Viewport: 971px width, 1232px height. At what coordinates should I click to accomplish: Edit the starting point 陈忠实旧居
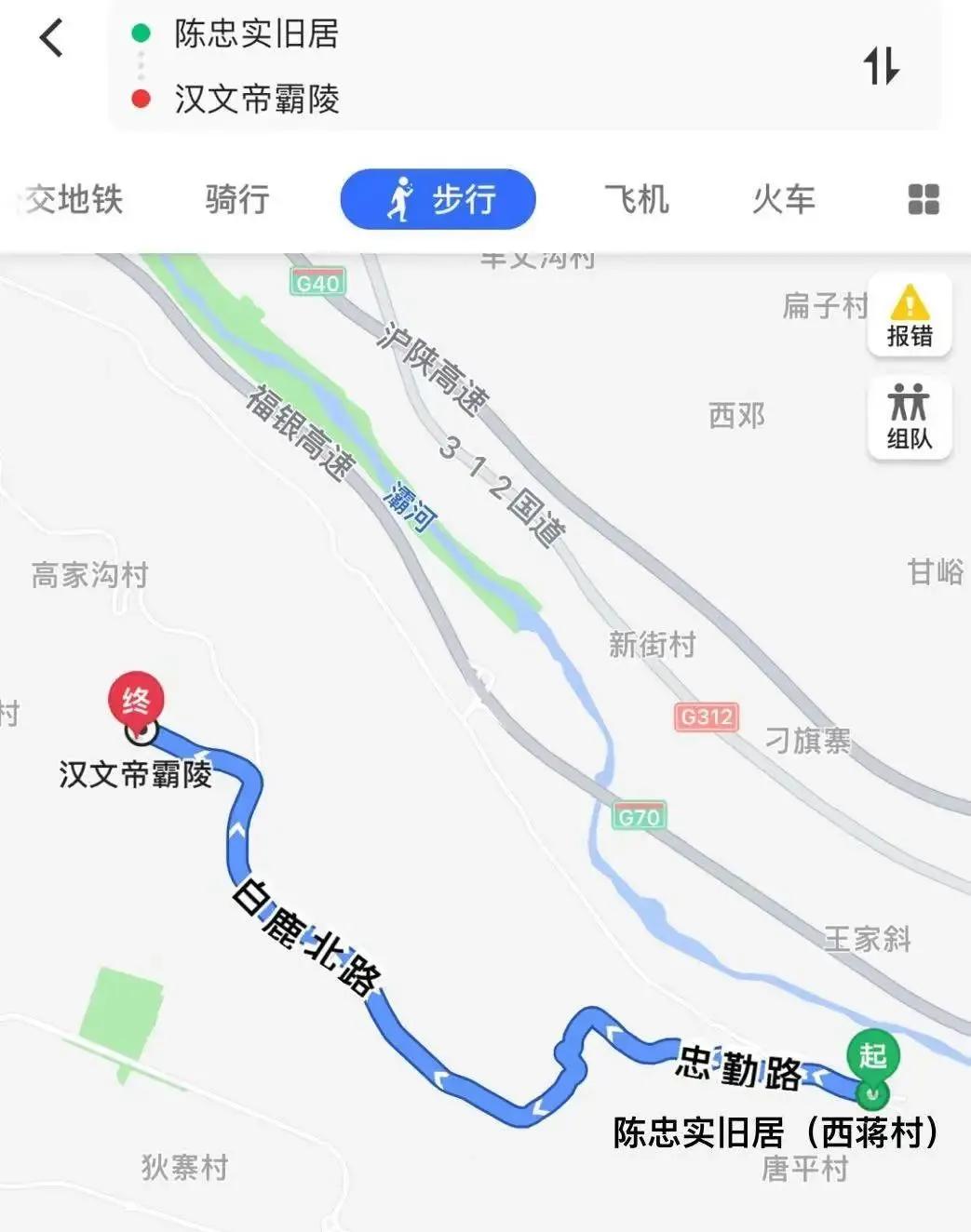pos(256,34)
